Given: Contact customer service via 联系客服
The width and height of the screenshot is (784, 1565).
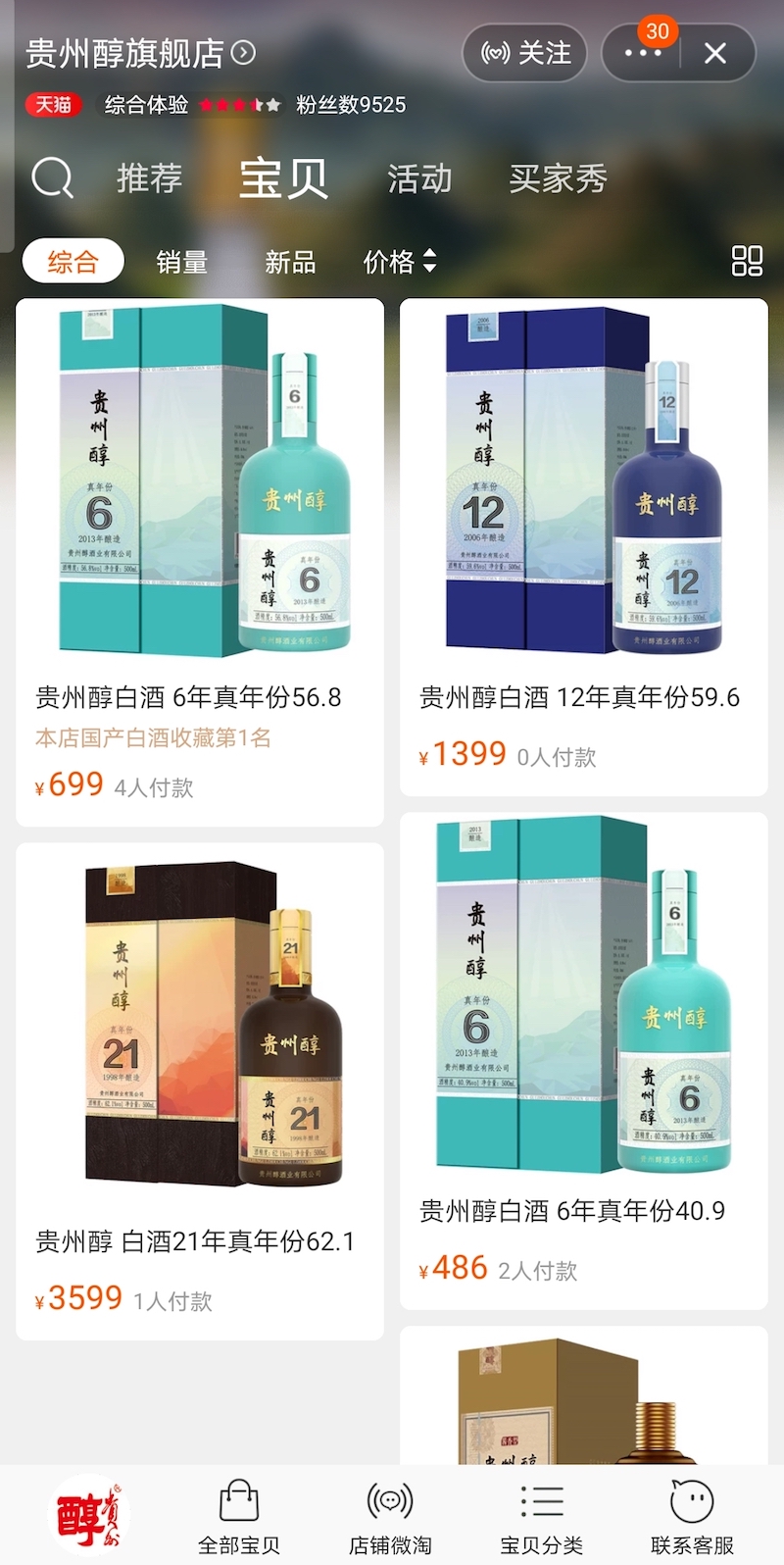Looking at the screenshot, I should click(x=692, y=1516).
